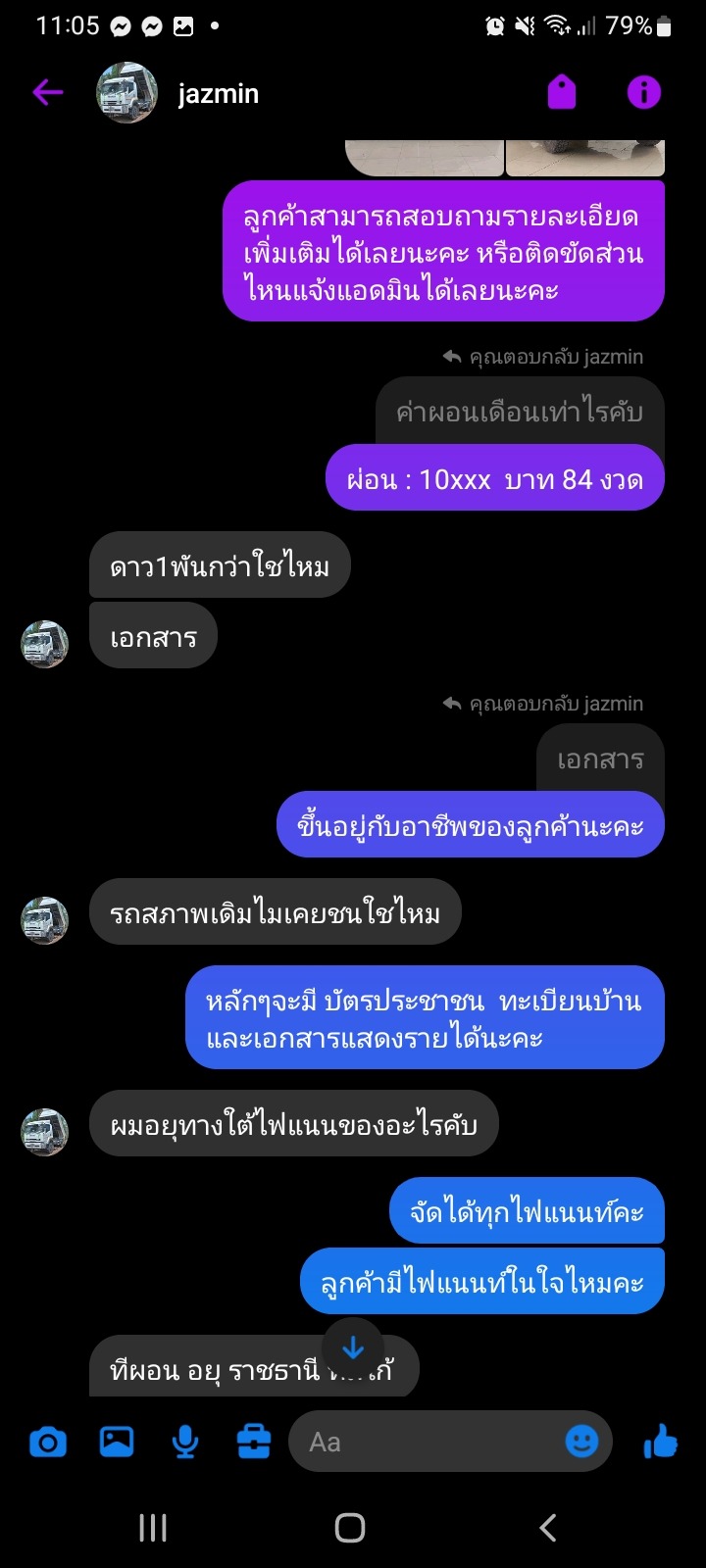Screen dimensions: 706x1568
Task: Open the replied quote ค่าผ่อนเดือนเท่าไรคับ
Action: click(x=520, y=412)
